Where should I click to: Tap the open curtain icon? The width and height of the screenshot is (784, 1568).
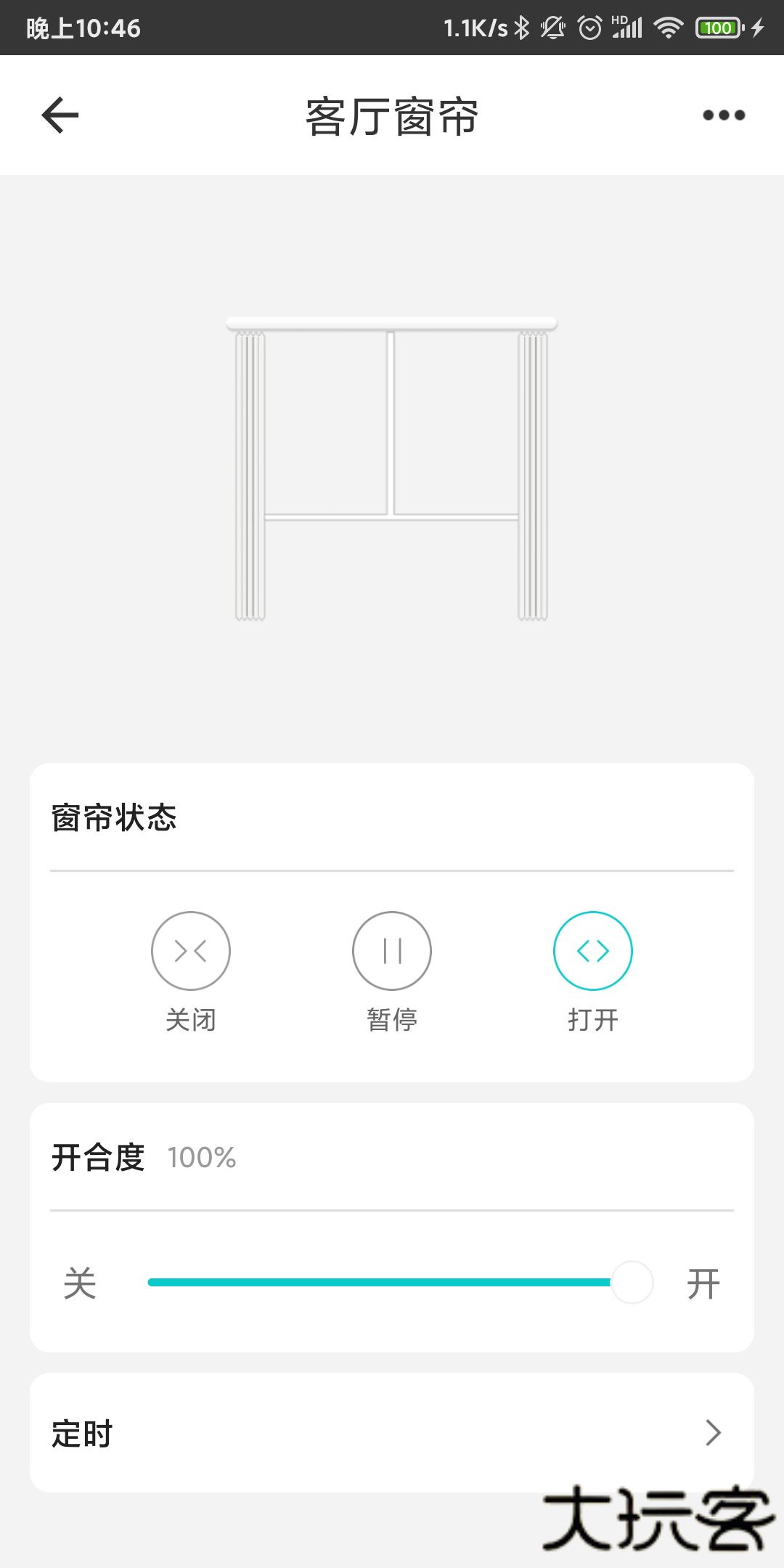[594, 951]
